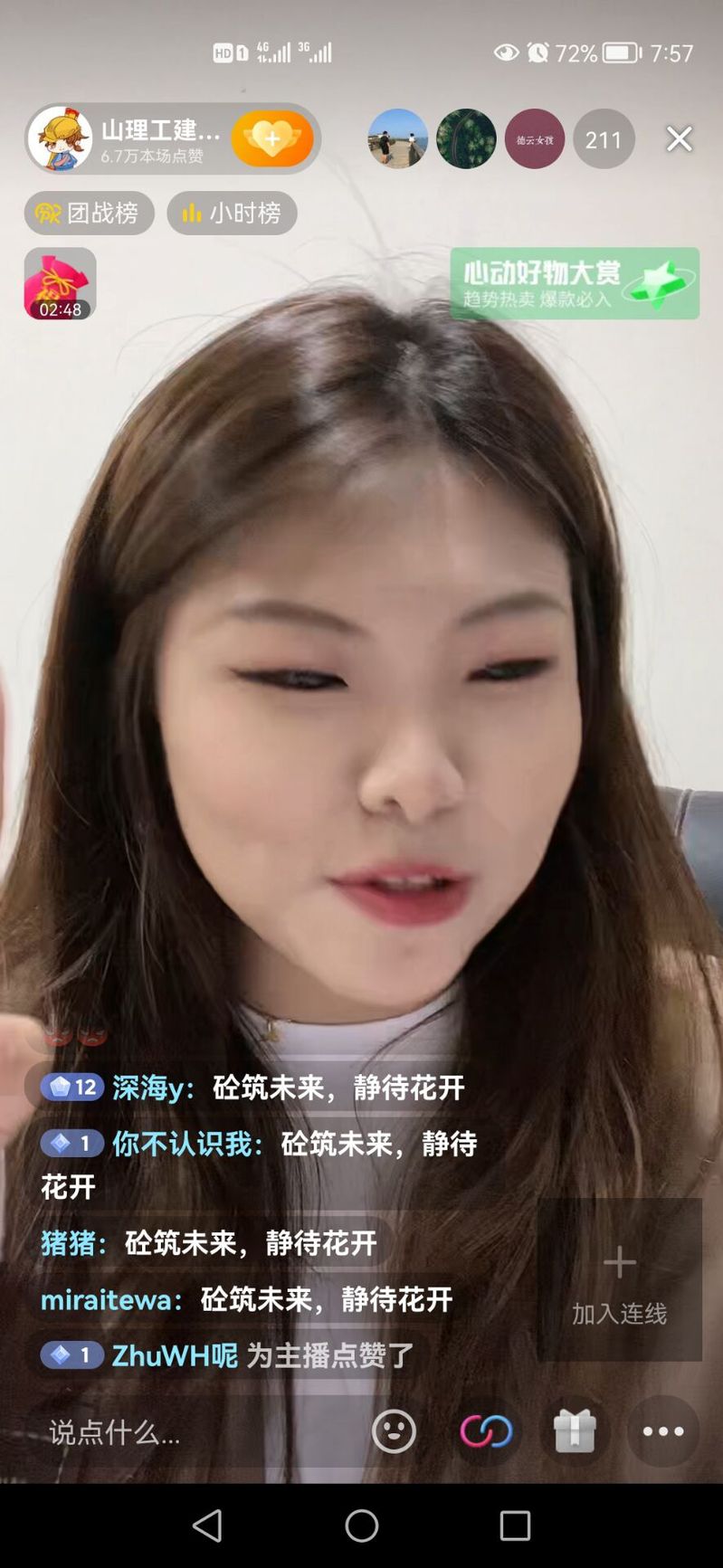View miraitewa's profile from the comments
The image size is (723, 1568).
[110, 1300]
